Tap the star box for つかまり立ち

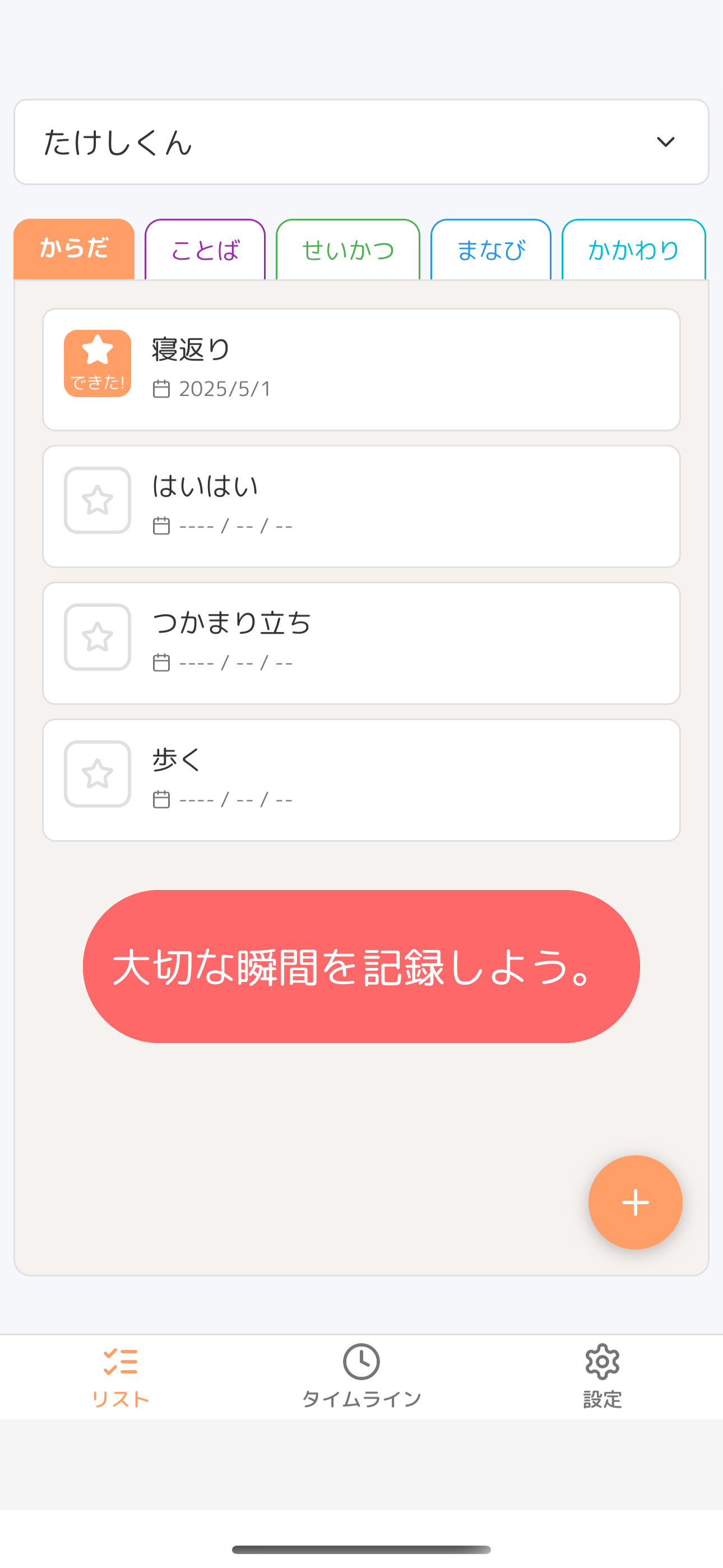coord(98,637)
